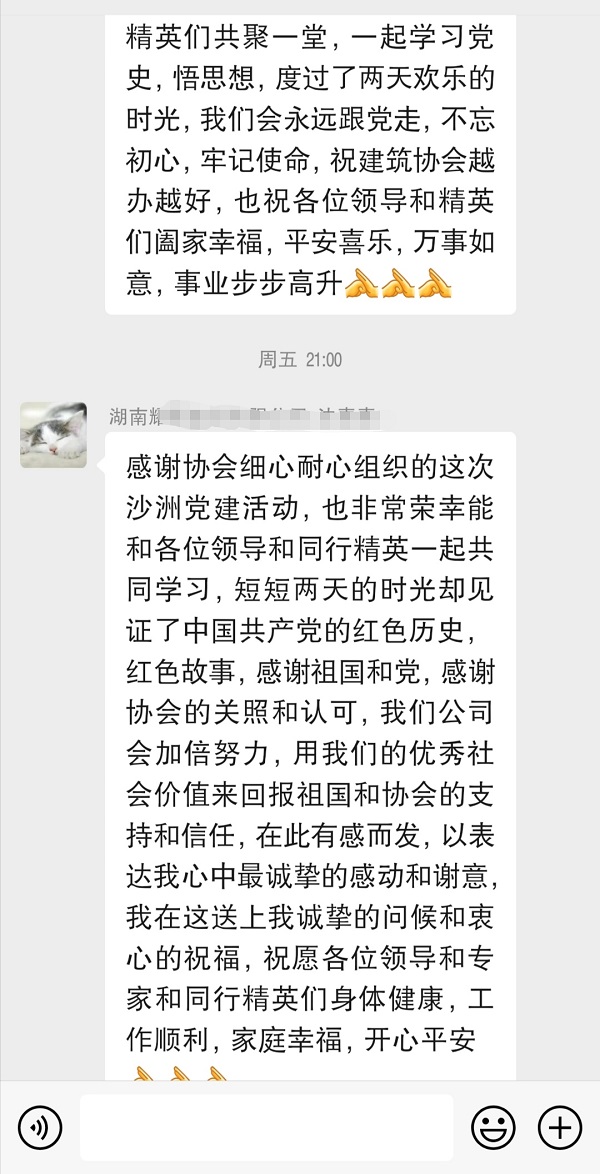Tap the message text field
This screenshot has width=600, height=1174.
[266, 1127]
